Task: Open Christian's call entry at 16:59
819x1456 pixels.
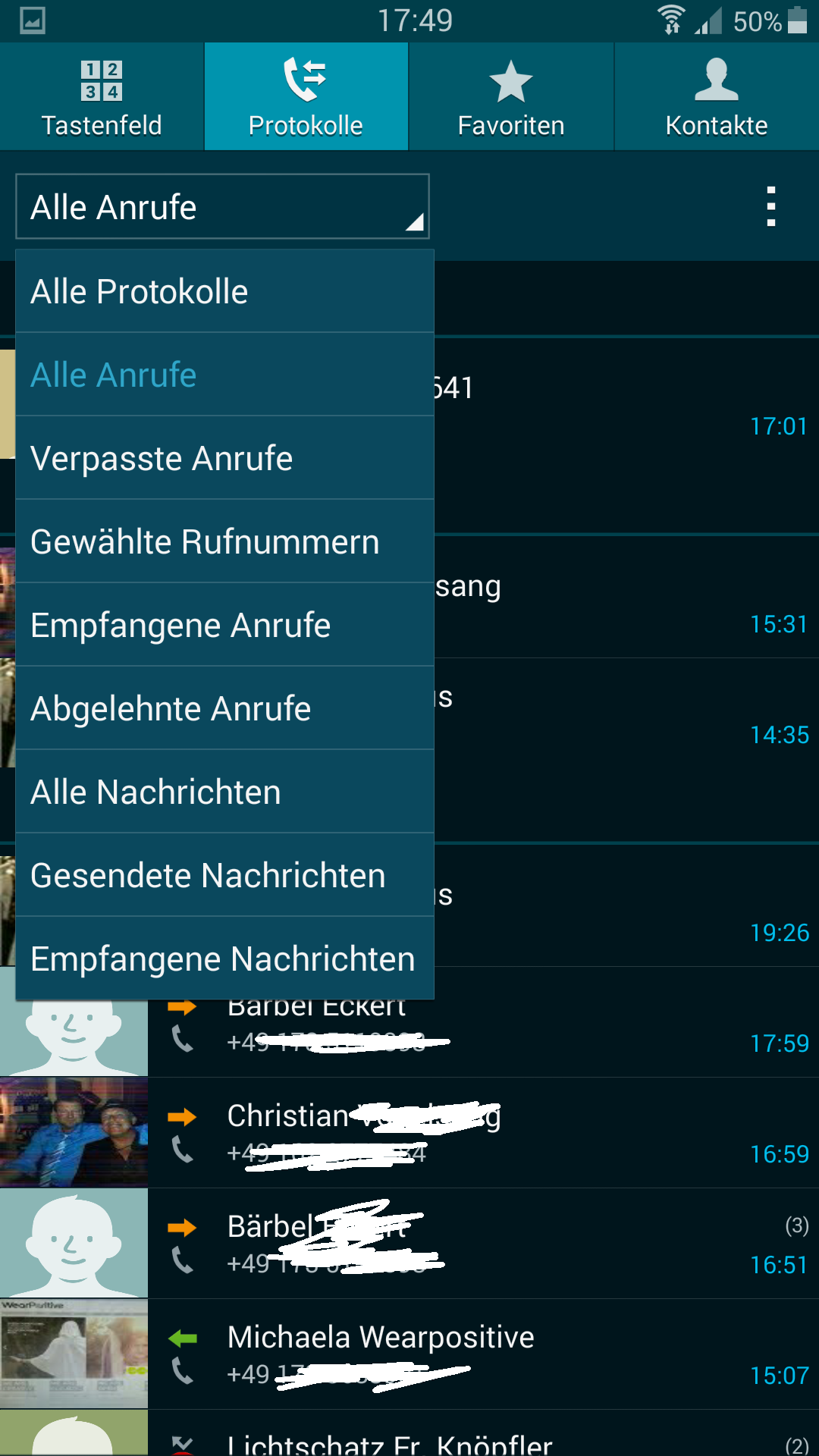Action: 483,1133
